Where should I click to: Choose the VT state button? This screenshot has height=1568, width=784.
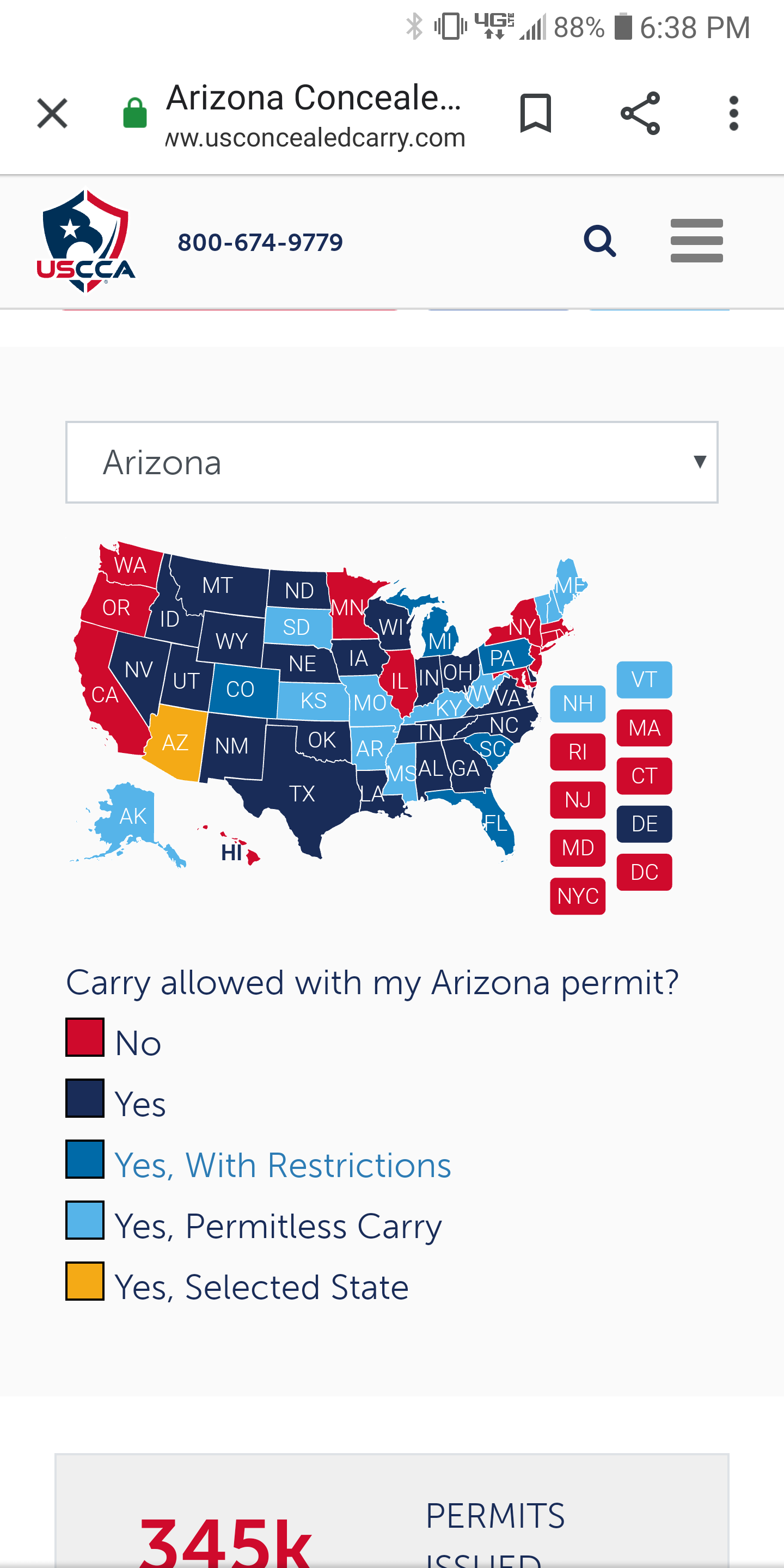click(x=644, y=679)
